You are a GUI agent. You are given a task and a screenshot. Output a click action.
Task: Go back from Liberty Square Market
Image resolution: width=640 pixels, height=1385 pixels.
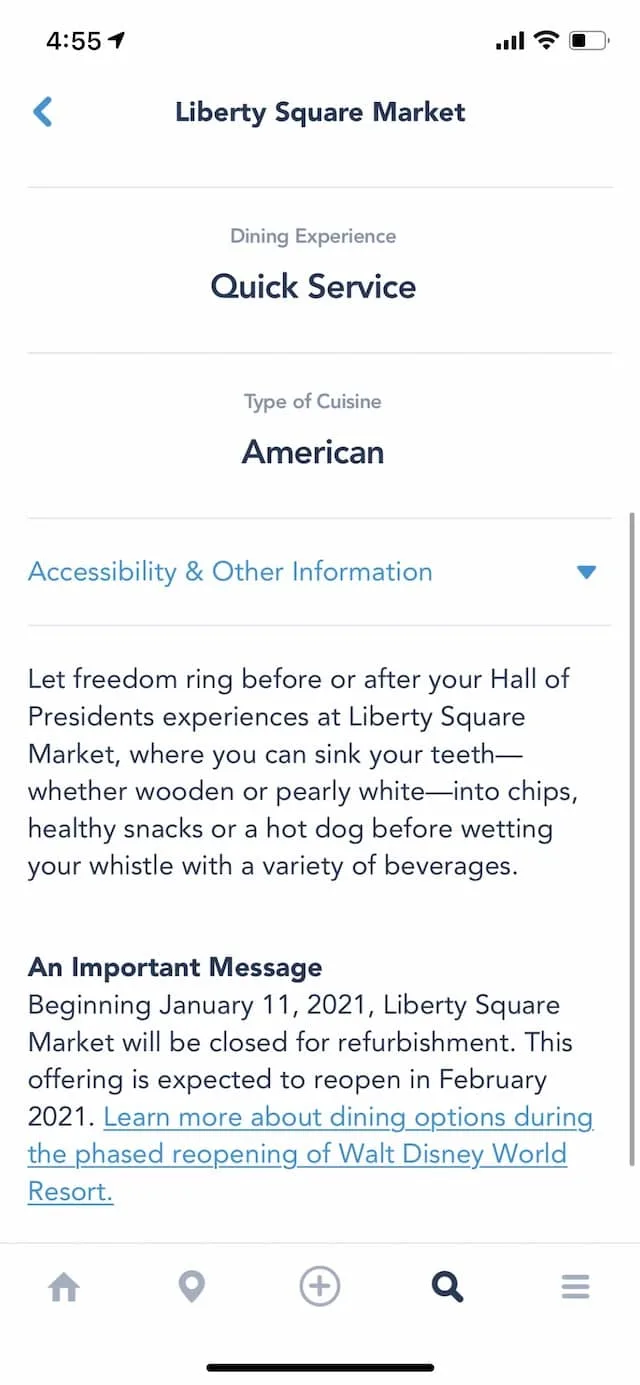click(x=42, y=112)
